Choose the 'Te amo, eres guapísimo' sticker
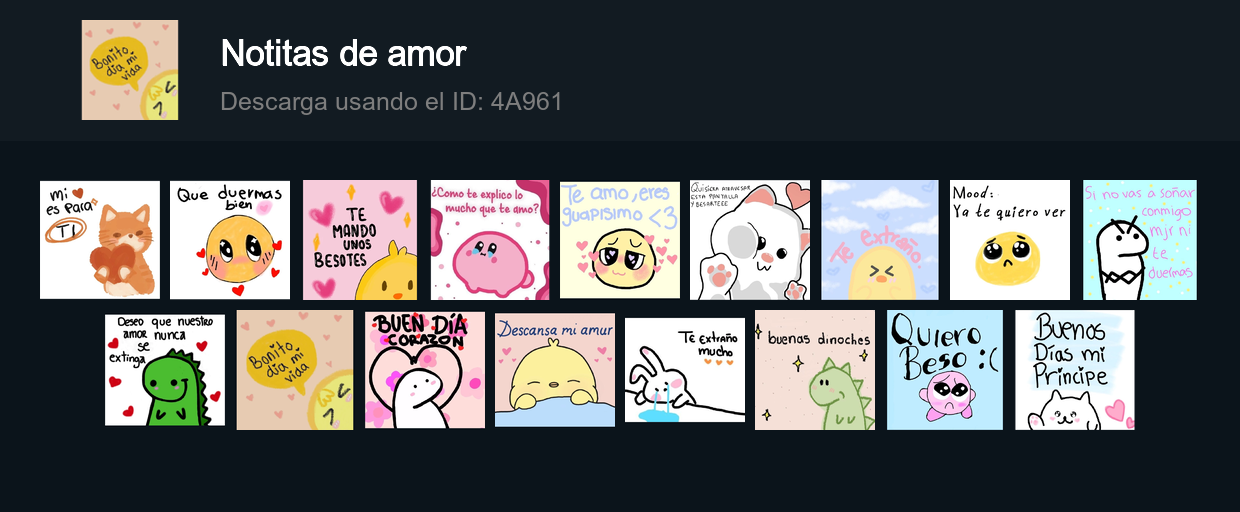 pos(620,239)
